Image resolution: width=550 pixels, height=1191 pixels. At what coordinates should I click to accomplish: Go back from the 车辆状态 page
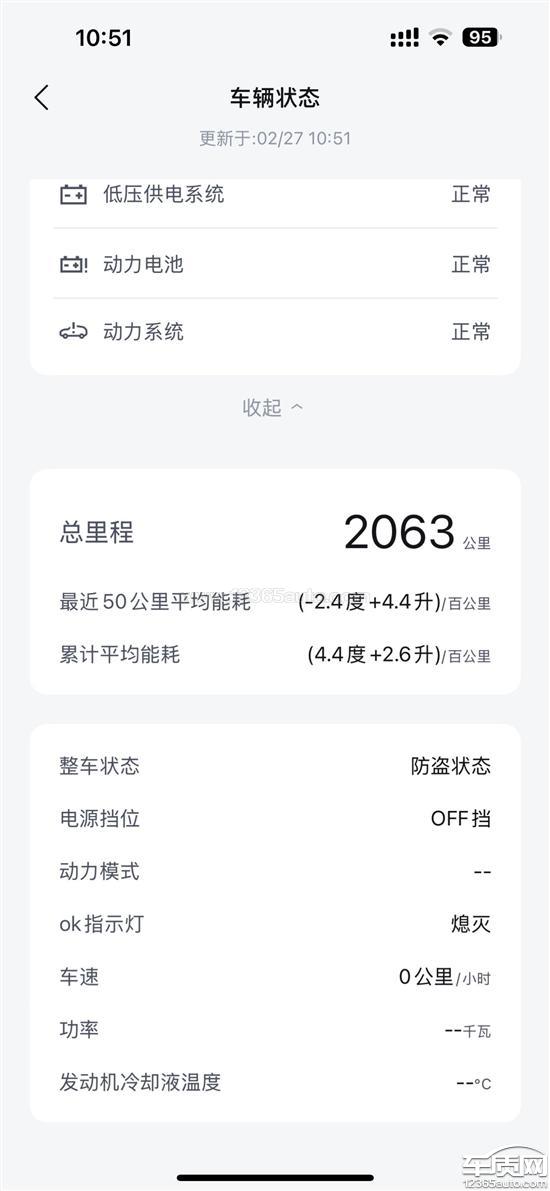[42, 97]
